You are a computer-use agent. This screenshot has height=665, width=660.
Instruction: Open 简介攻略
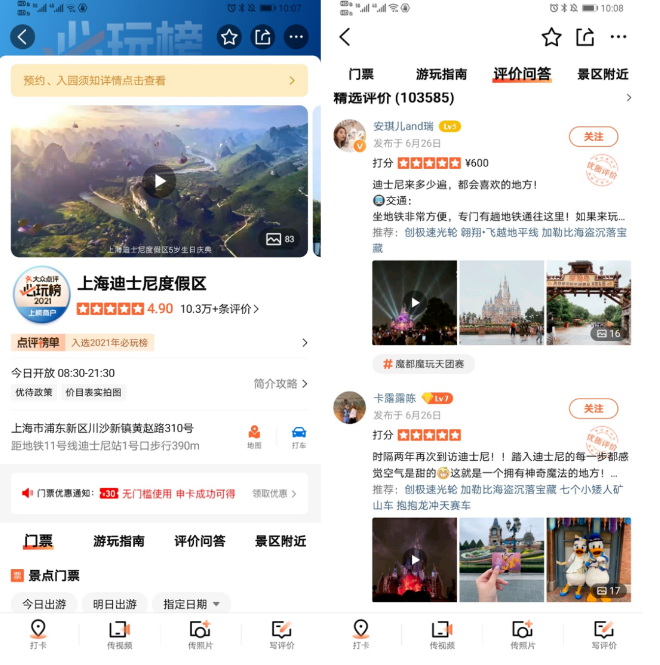coord(280,383)
